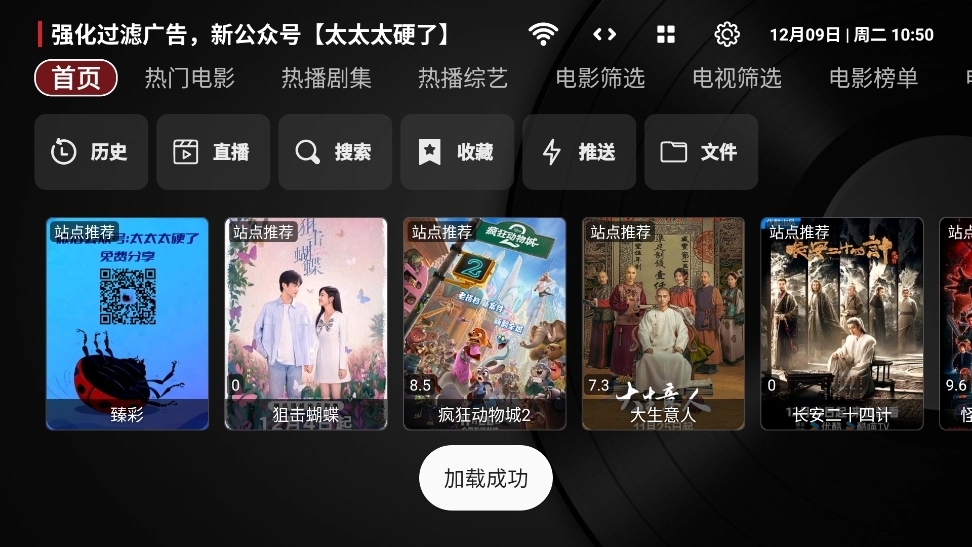
Task: Open 历史 viewing history
Action: tap(91, 152)
